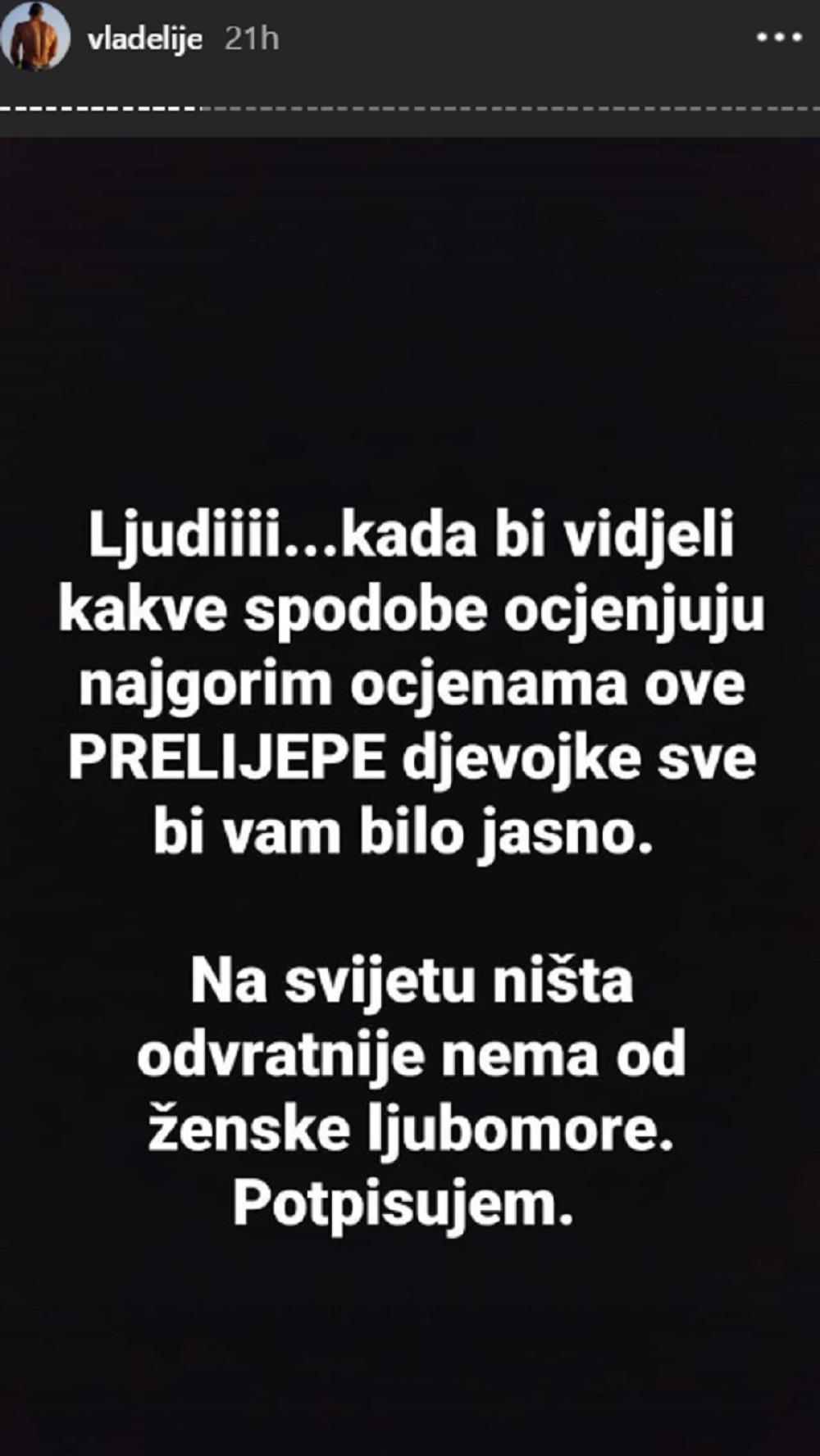Viewport: 820px width, 1456px height.
Task: Open vladelije's profile picture
Action: (x=34, y=37)
